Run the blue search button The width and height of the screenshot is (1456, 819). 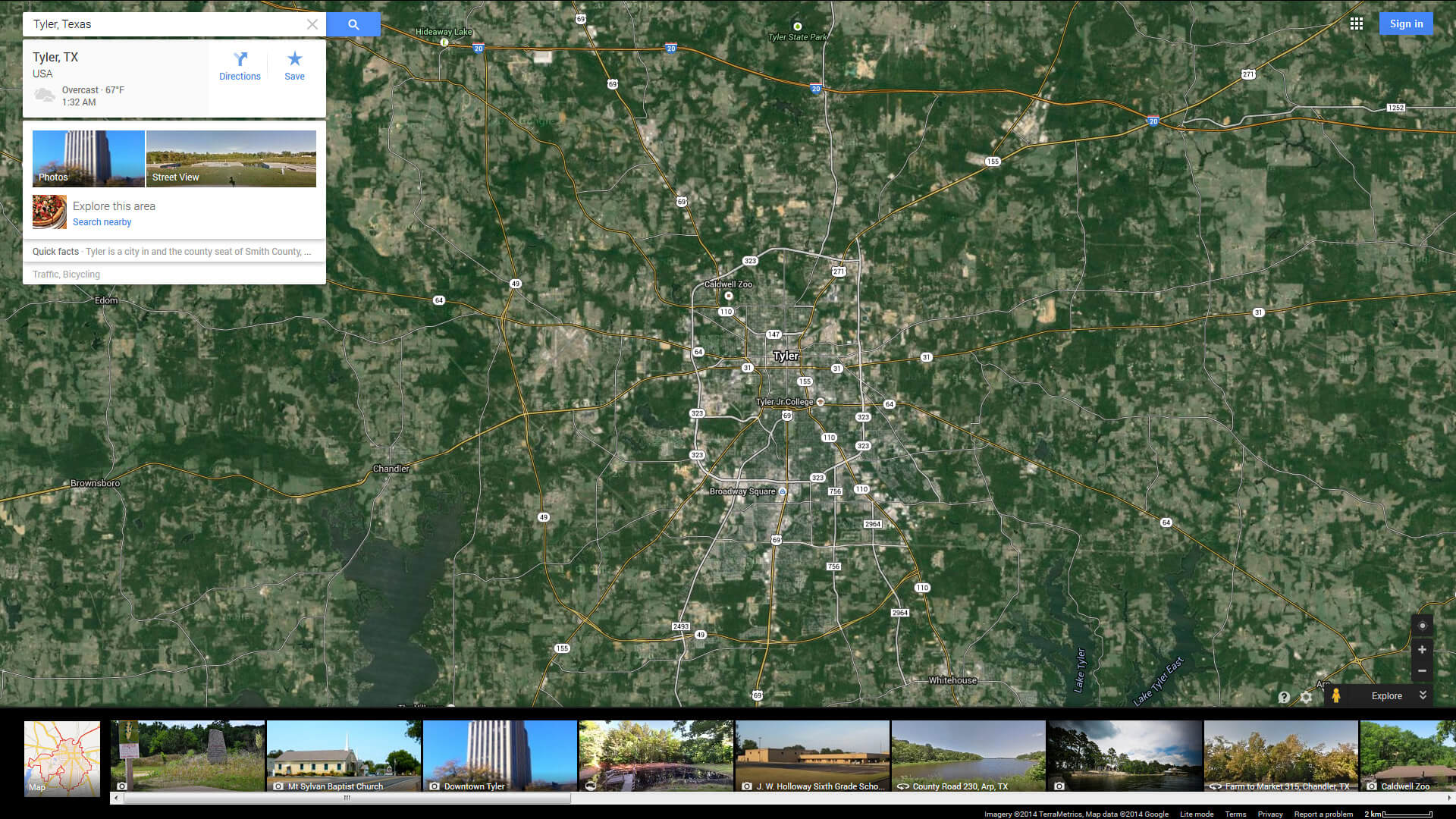(x=353, y=24)
